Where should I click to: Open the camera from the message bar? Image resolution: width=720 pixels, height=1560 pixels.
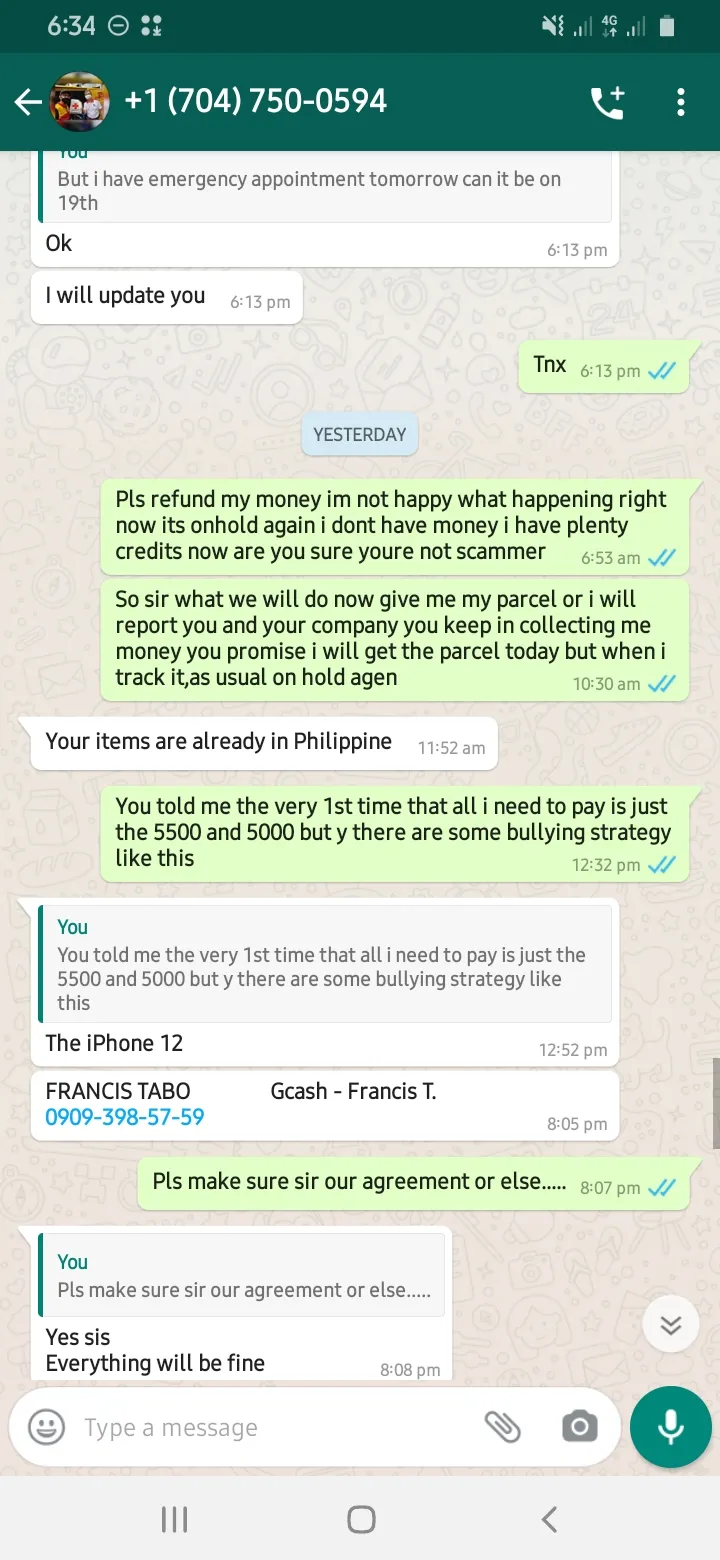[x=580, y=1427]
